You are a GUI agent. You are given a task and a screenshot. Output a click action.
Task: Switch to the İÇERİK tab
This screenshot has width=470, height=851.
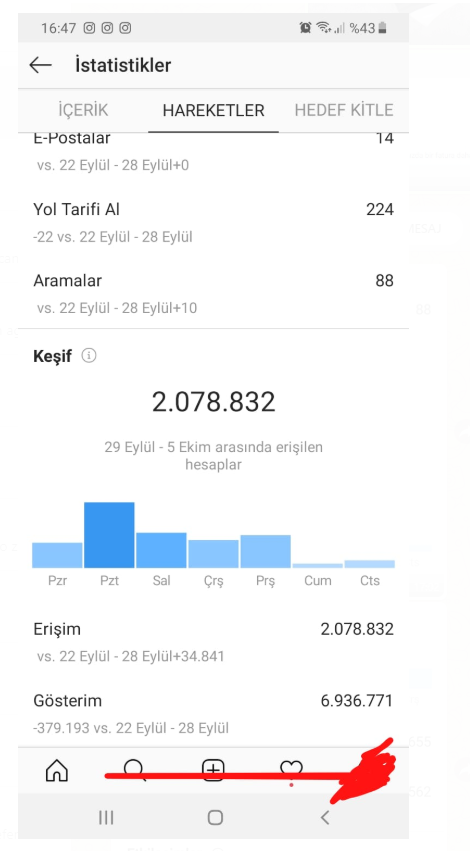pos(83,110)
